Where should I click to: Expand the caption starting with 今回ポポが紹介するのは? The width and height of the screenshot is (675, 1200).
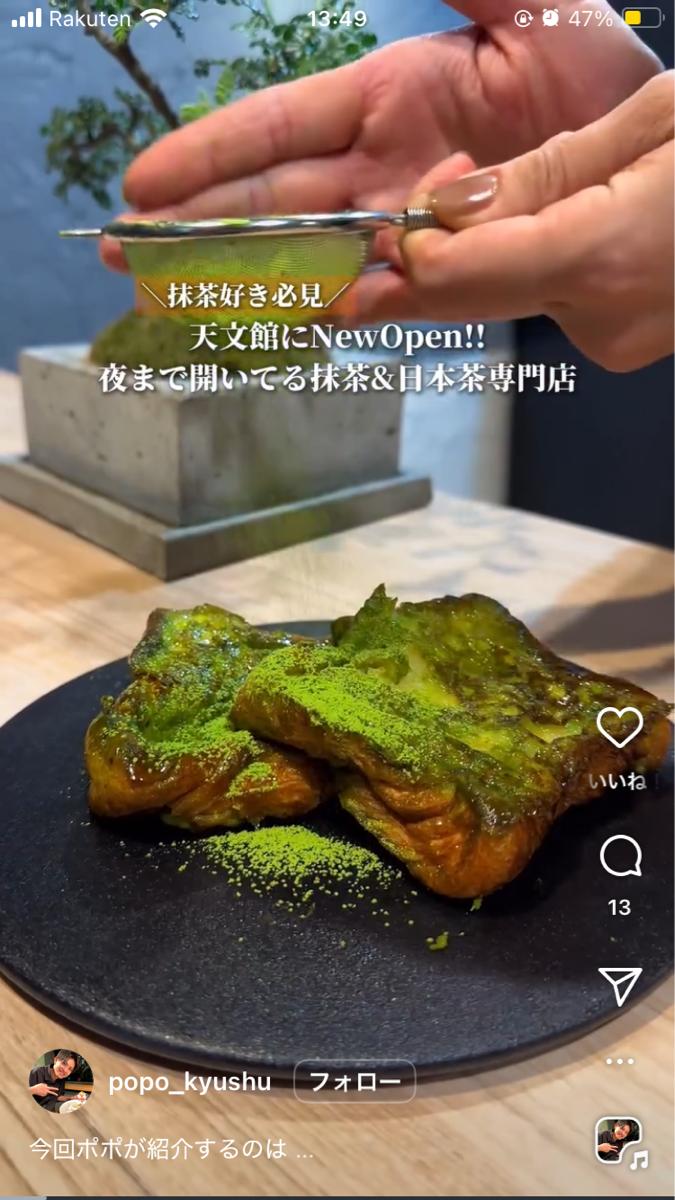point(171,1150)
